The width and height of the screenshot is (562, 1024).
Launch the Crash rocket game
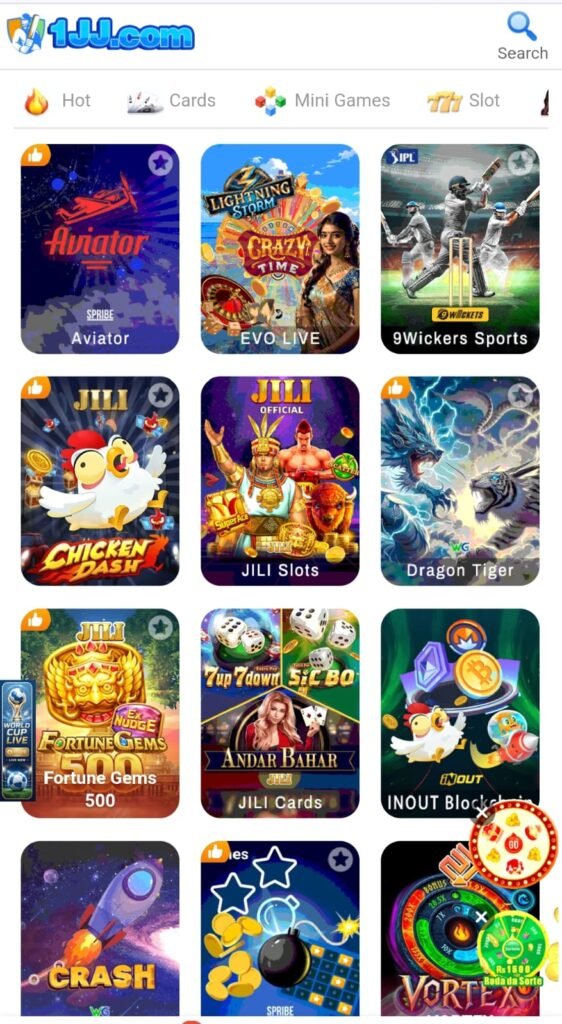(100, 927)
